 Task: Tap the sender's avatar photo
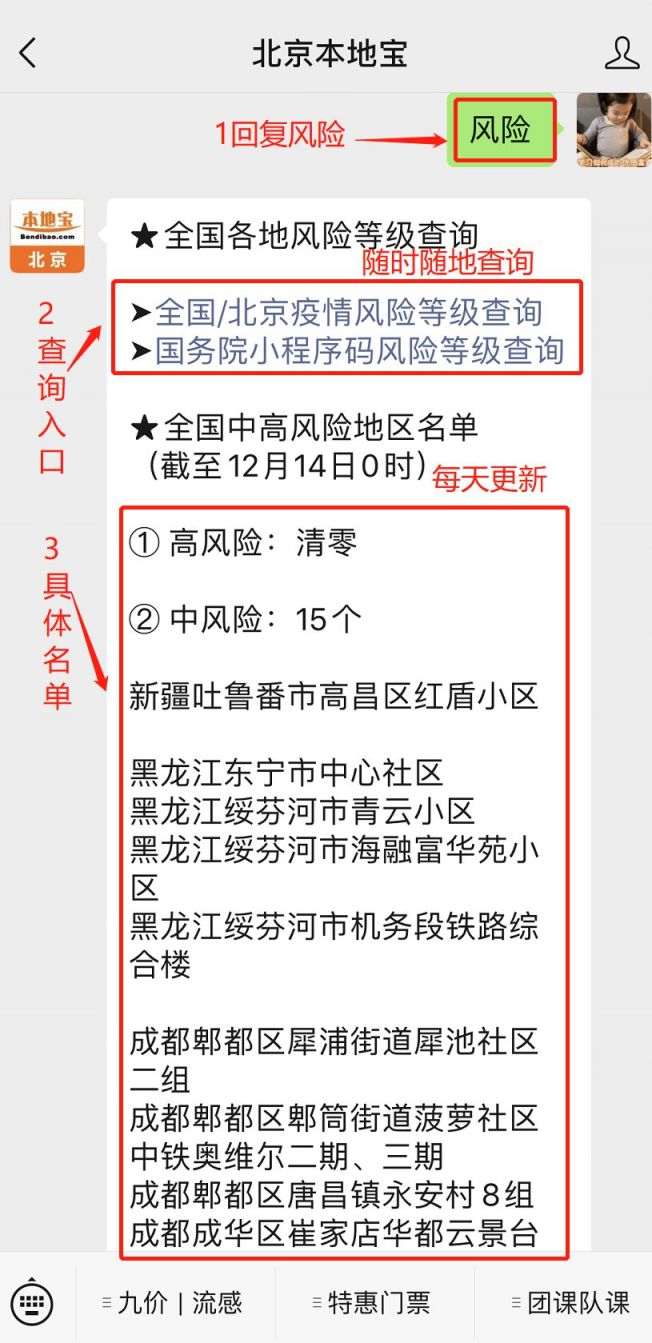(613, 129)
